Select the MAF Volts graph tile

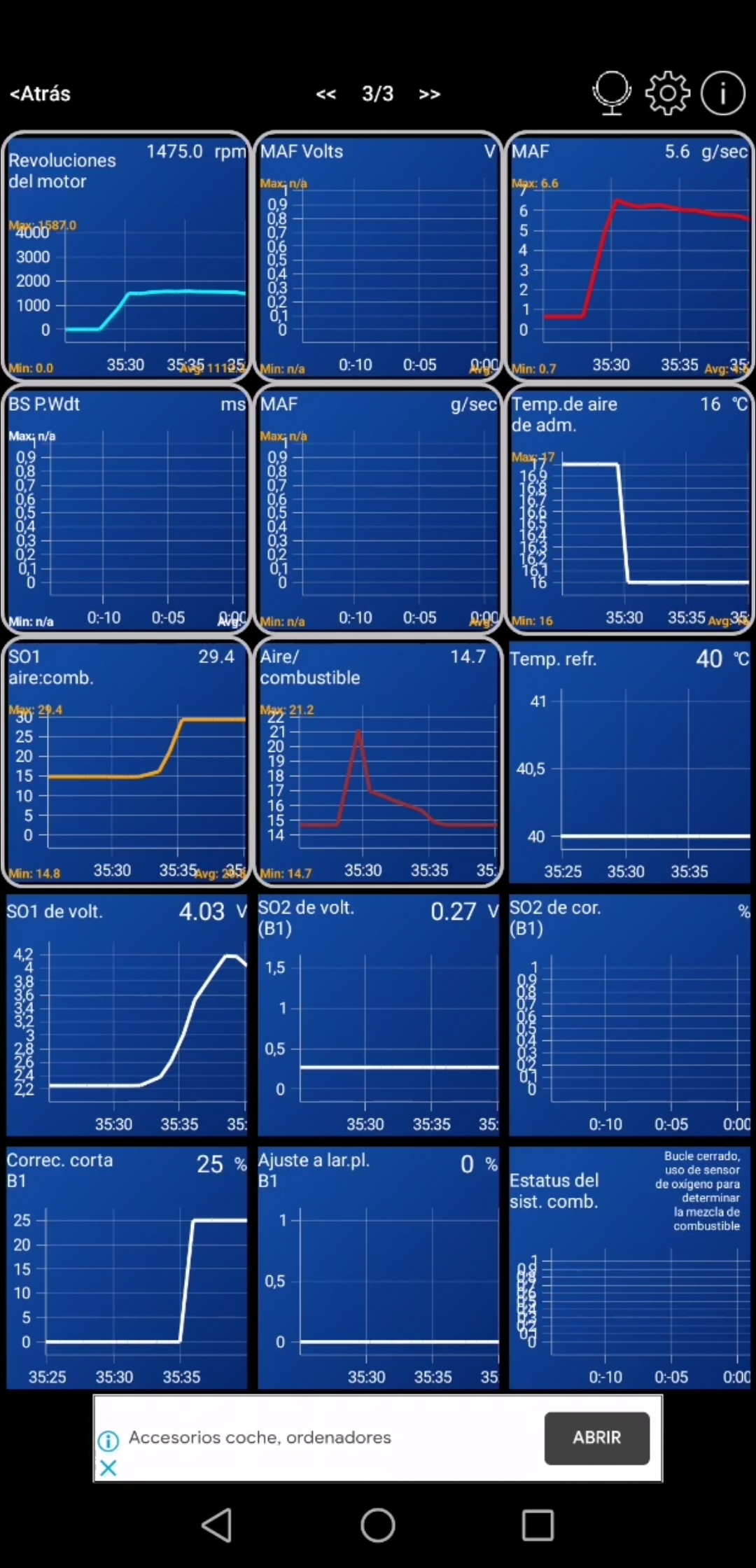[x=378, y=256]
